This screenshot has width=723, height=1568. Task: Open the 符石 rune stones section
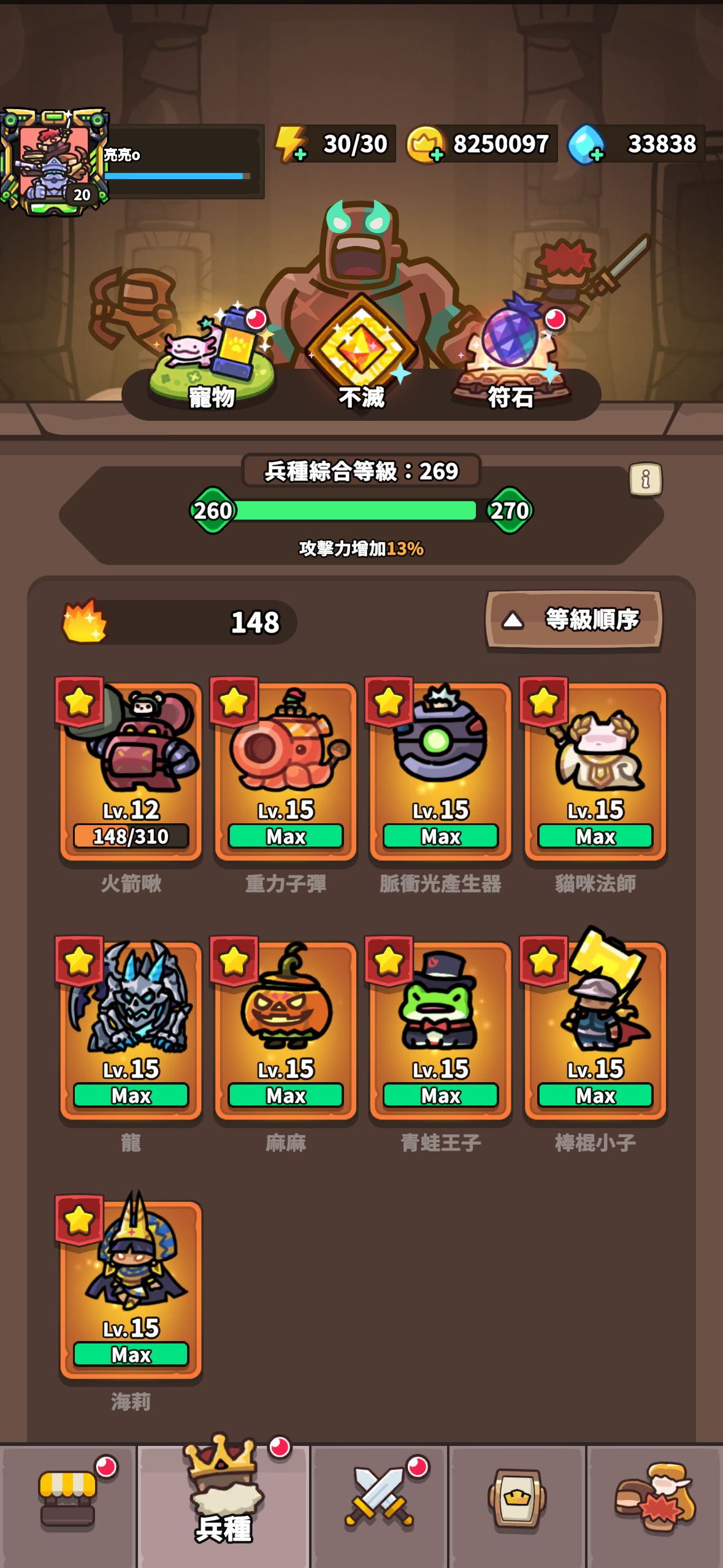(x=511, y=362)
